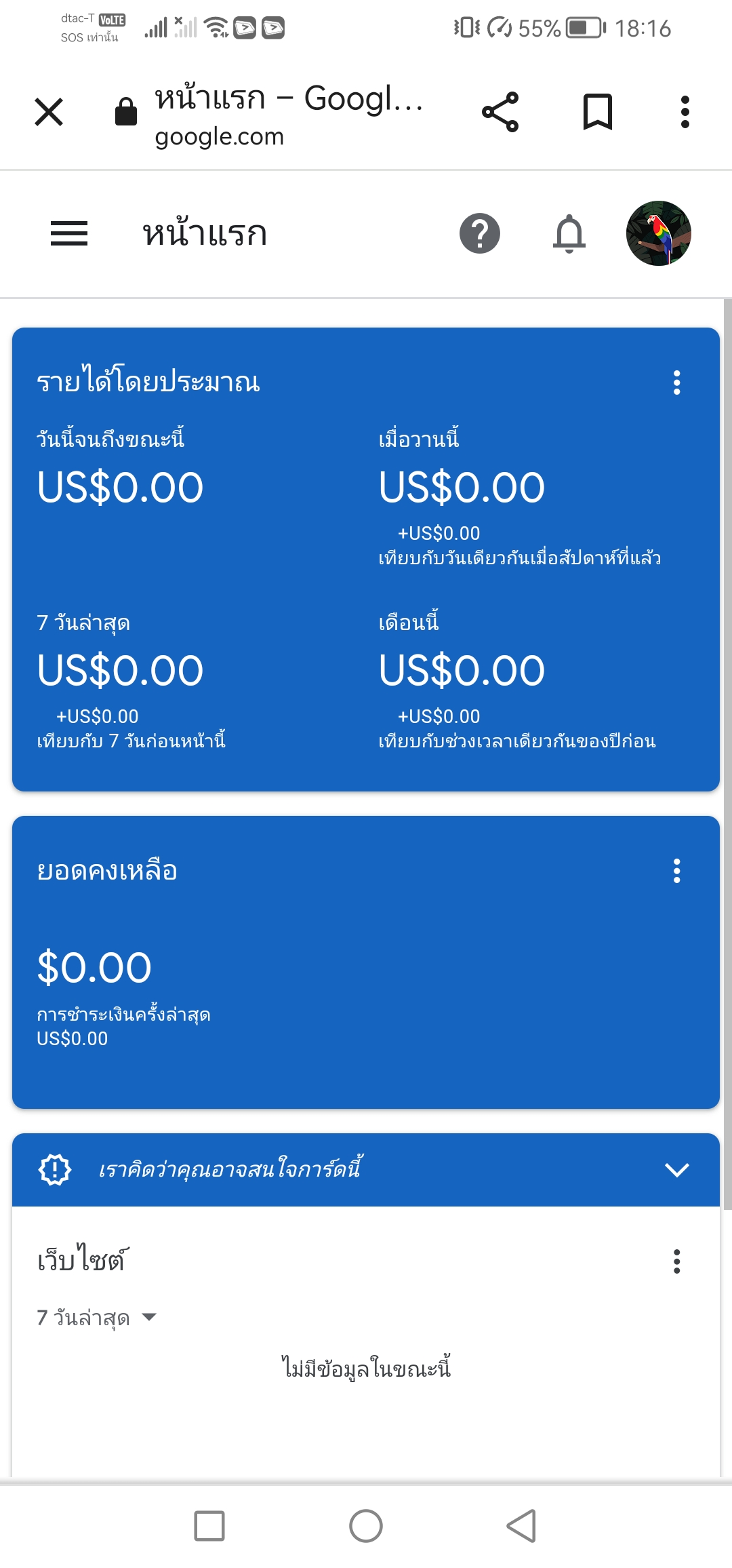Open options for ยอดคงเหลือ card
Screen dimensions: 732x1568
(676, 871)
